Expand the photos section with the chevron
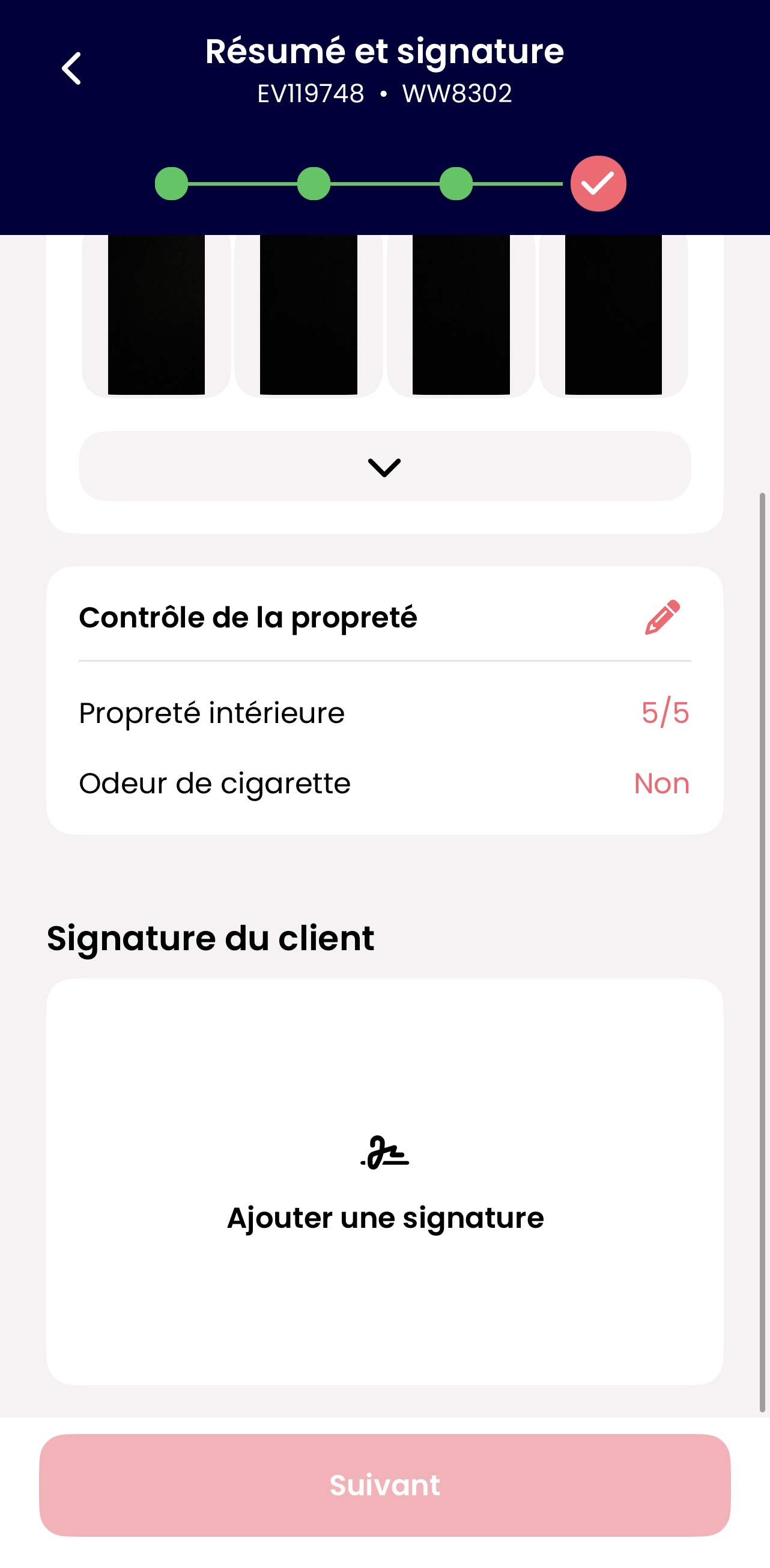 tap(384, 466)
